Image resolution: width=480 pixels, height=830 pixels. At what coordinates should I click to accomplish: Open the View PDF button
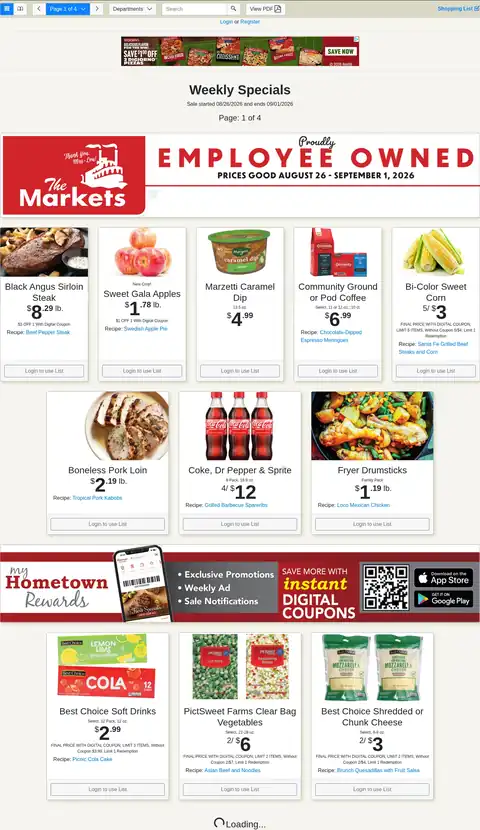tap(265, 9)
